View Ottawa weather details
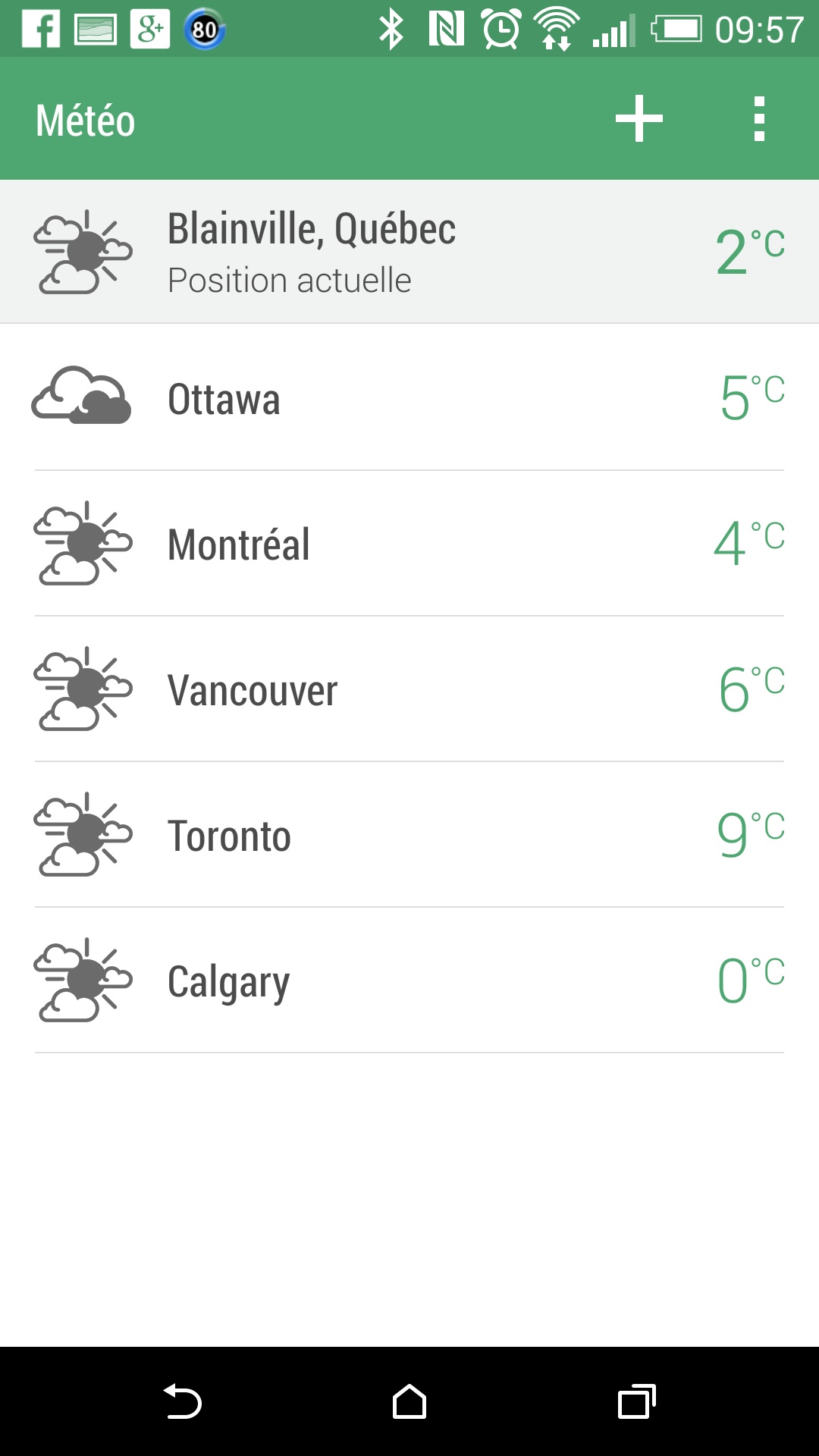Viewport: 819px width, 1456px height. click(409, 398)
